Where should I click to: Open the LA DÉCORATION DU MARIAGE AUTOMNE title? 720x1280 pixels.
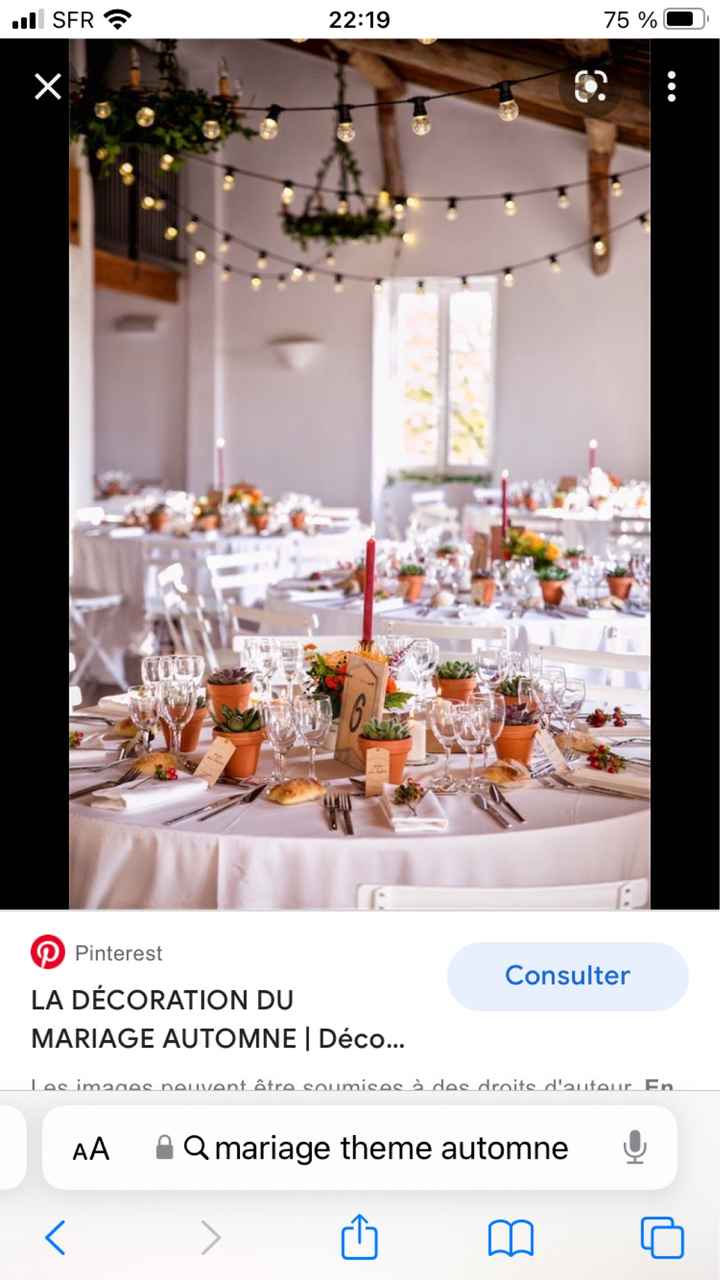(218, 1019)
